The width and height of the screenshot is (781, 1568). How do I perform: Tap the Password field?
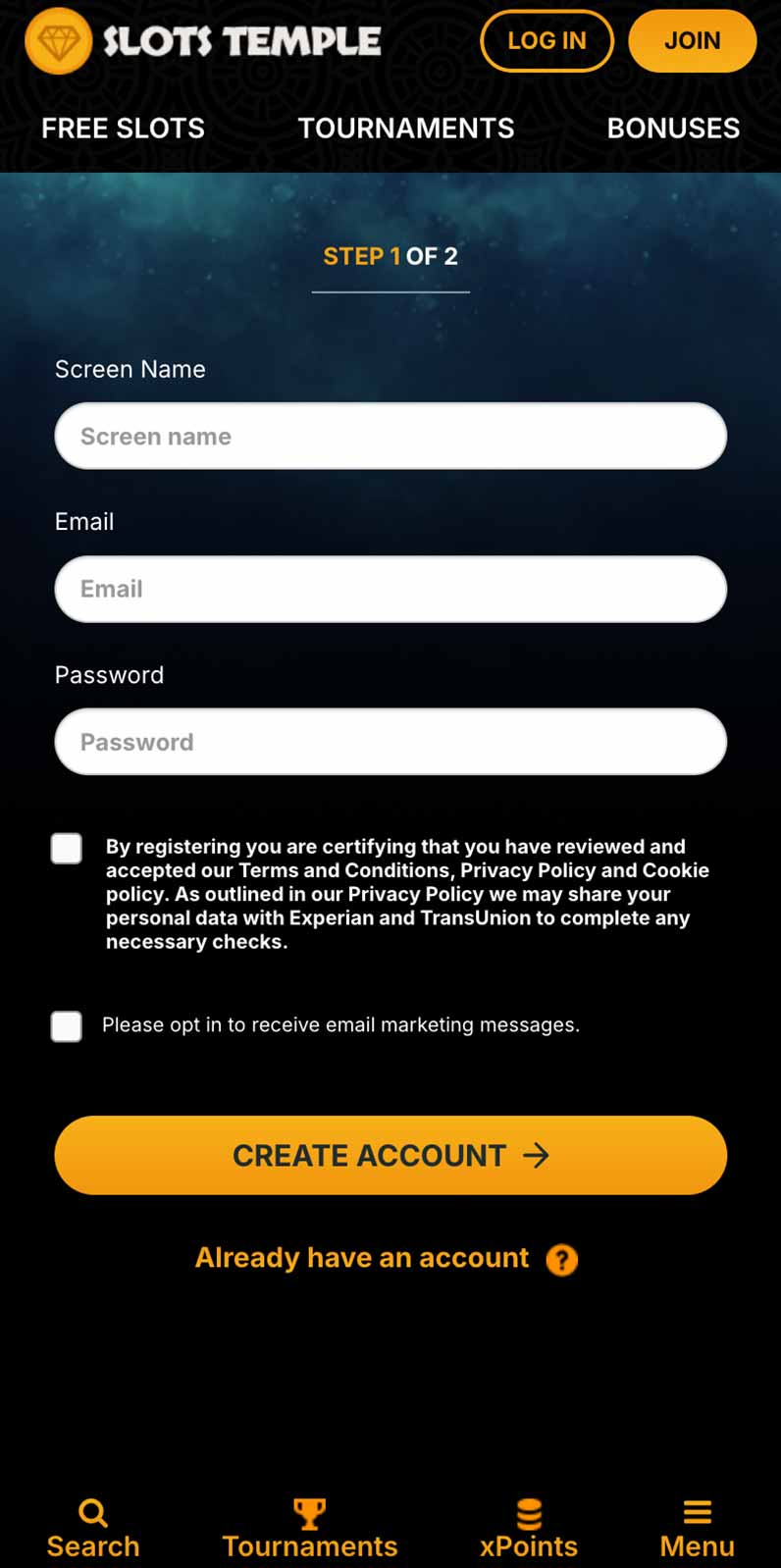pyautogui.click(x=390, y=742)
